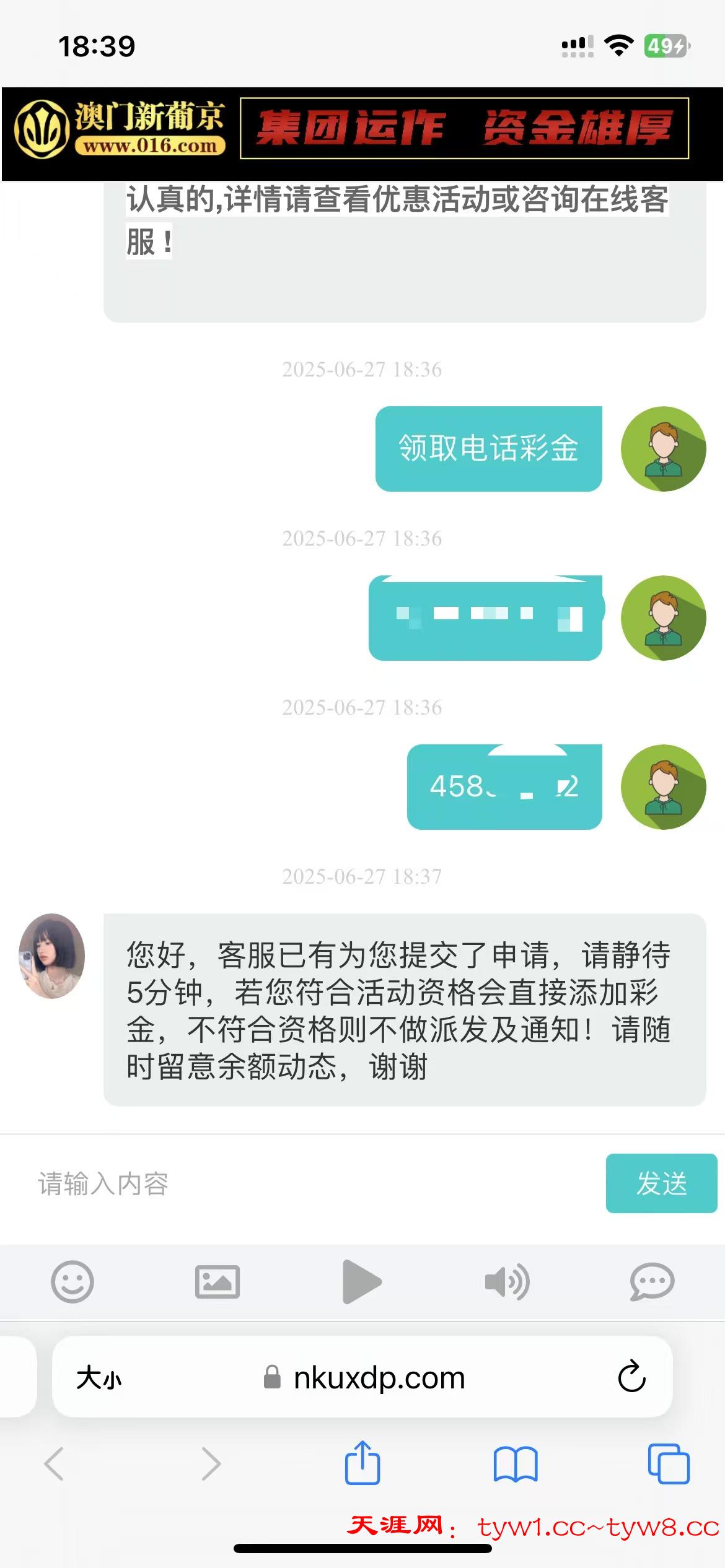Toggle the sound speaker icon
725x1568 pixels.
(x=507, y=1281)
